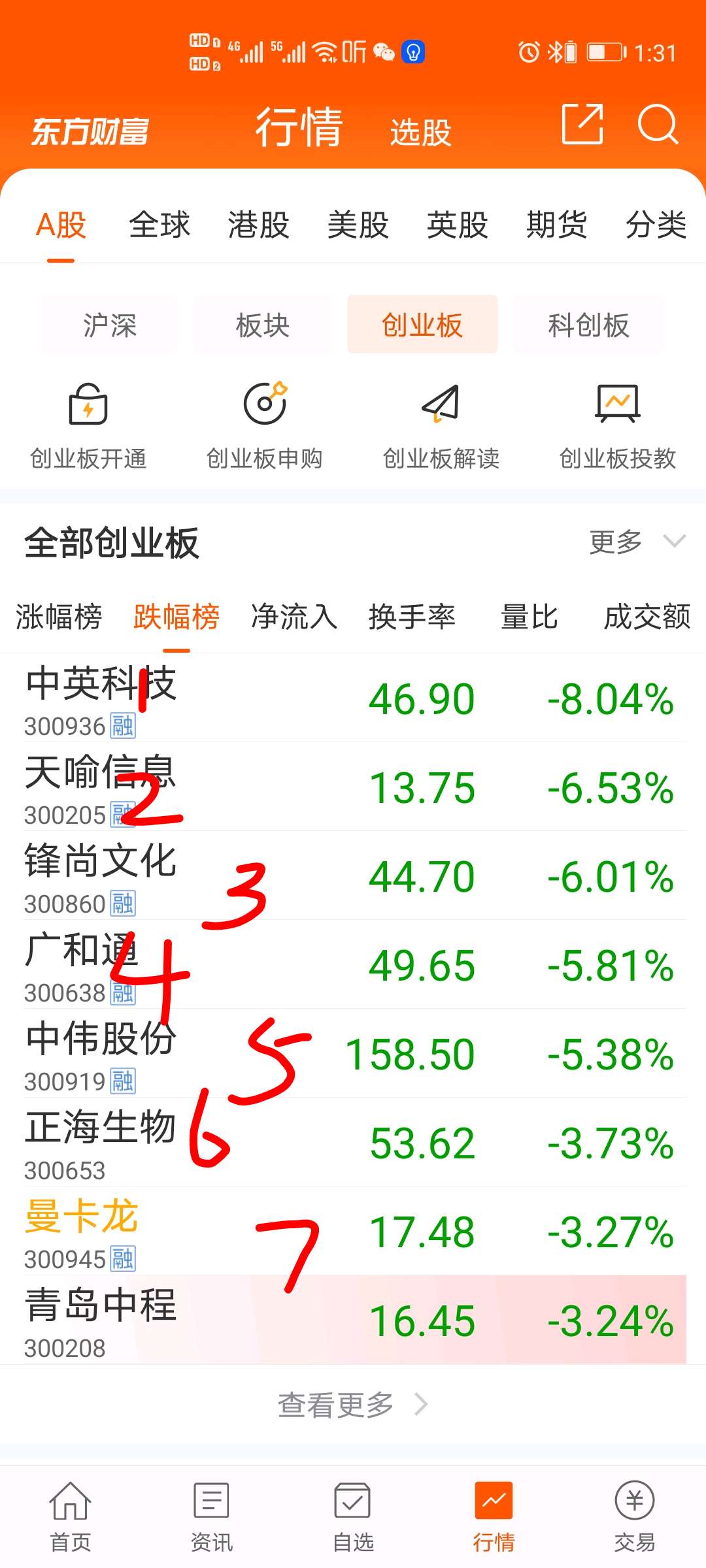Switch to 科创板 board button
Viewport: 706px width, 1568px height.
588,325
